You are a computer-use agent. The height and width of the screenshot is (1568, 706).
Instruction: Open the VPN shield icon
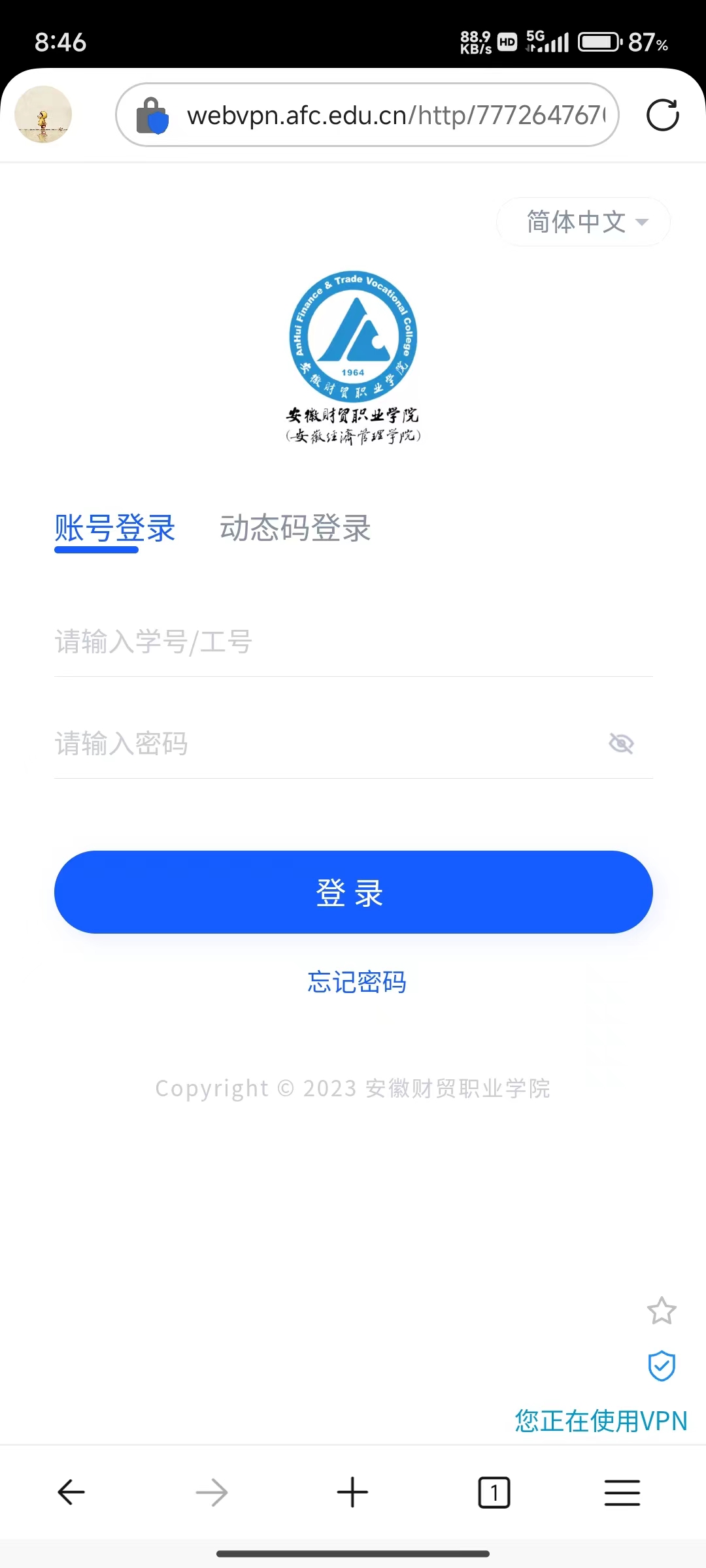point(662,1365)
